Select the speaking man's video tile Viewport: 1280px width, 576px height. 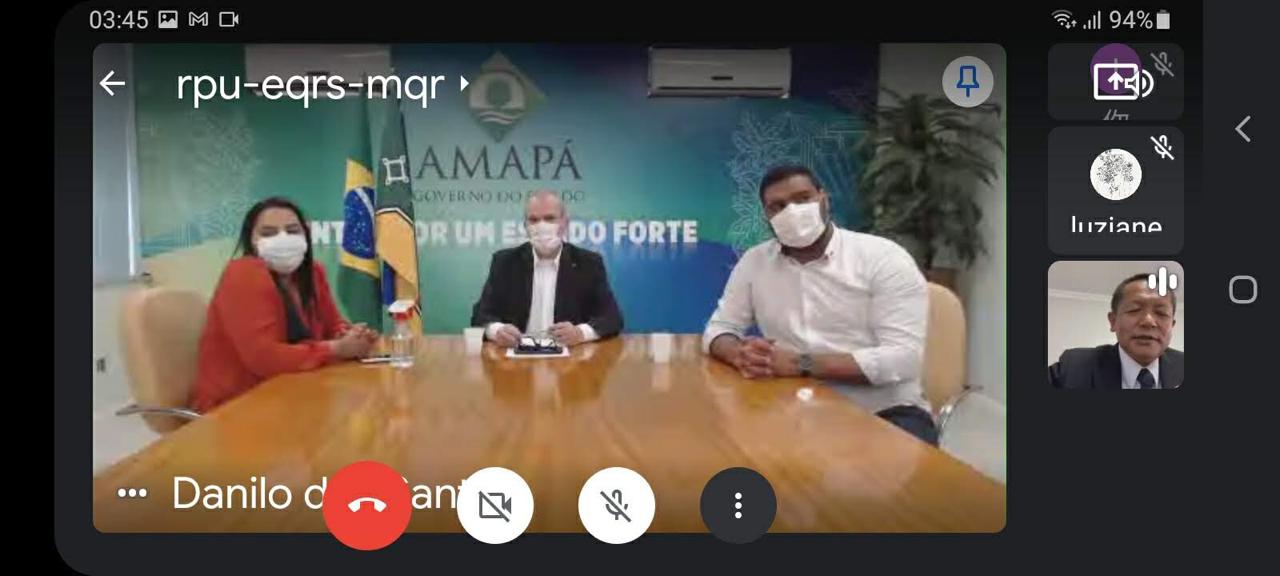tap(1115, 325)
